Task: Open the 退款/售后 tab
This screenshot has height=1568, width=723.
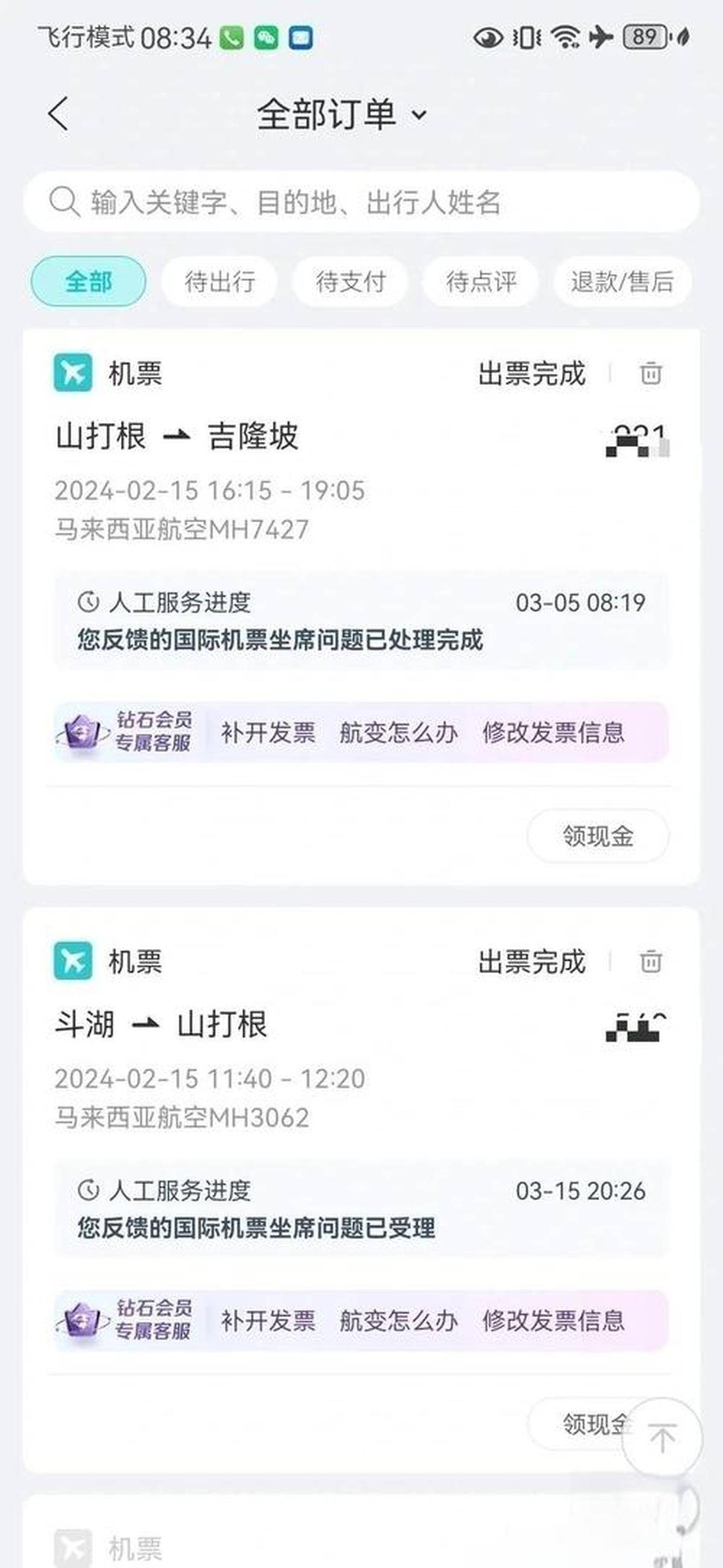Action: click(x=622, y=281)
